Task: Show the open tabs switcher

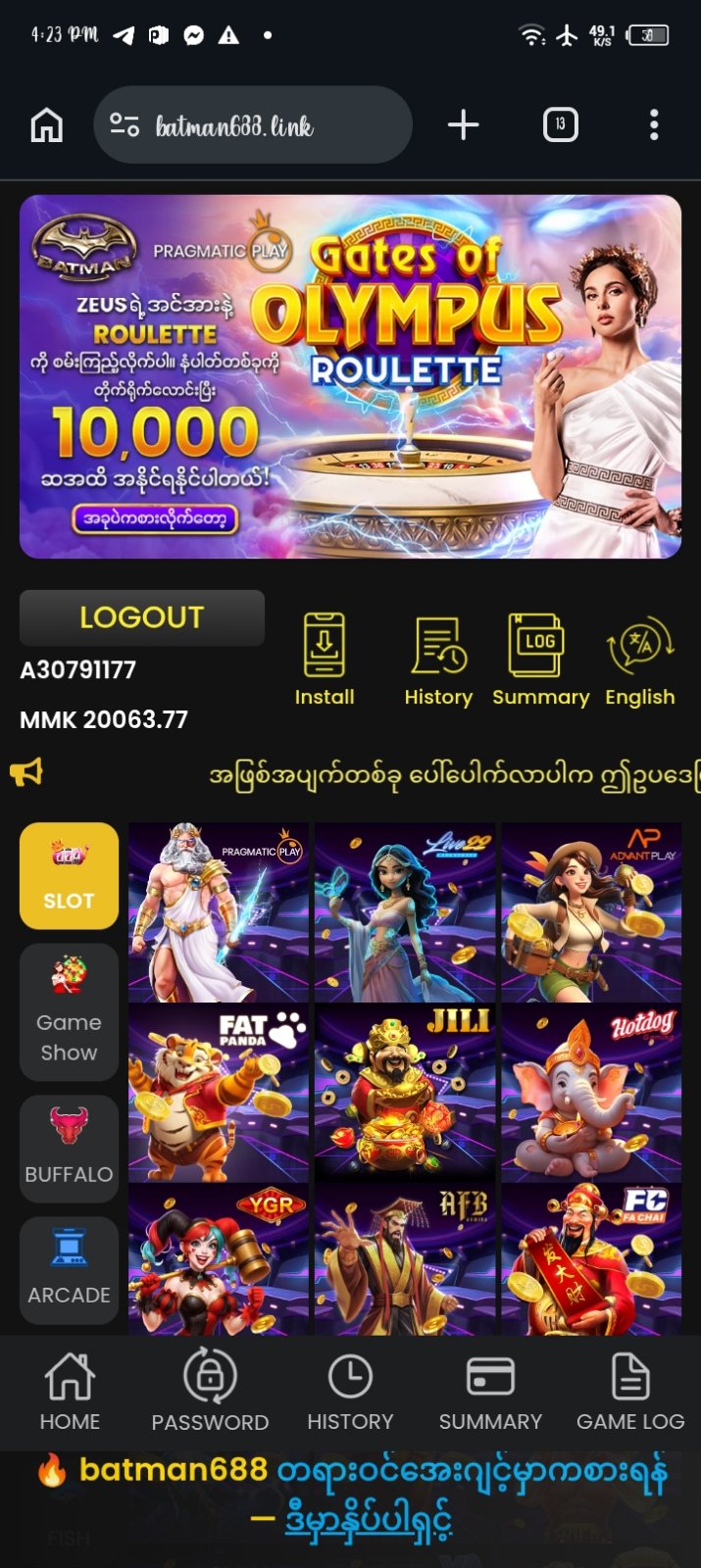Action: [x=560, y=125]
